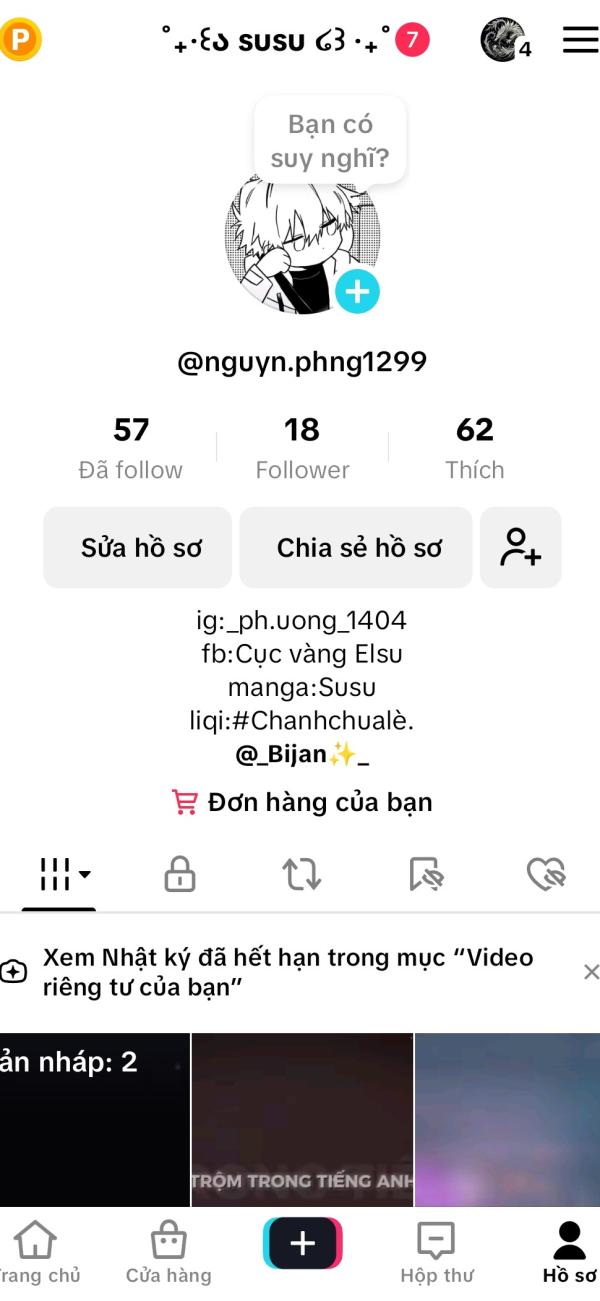600x1301 pixels.
Task: Go to the Hộp thư tab
Action: (436, 1253)
